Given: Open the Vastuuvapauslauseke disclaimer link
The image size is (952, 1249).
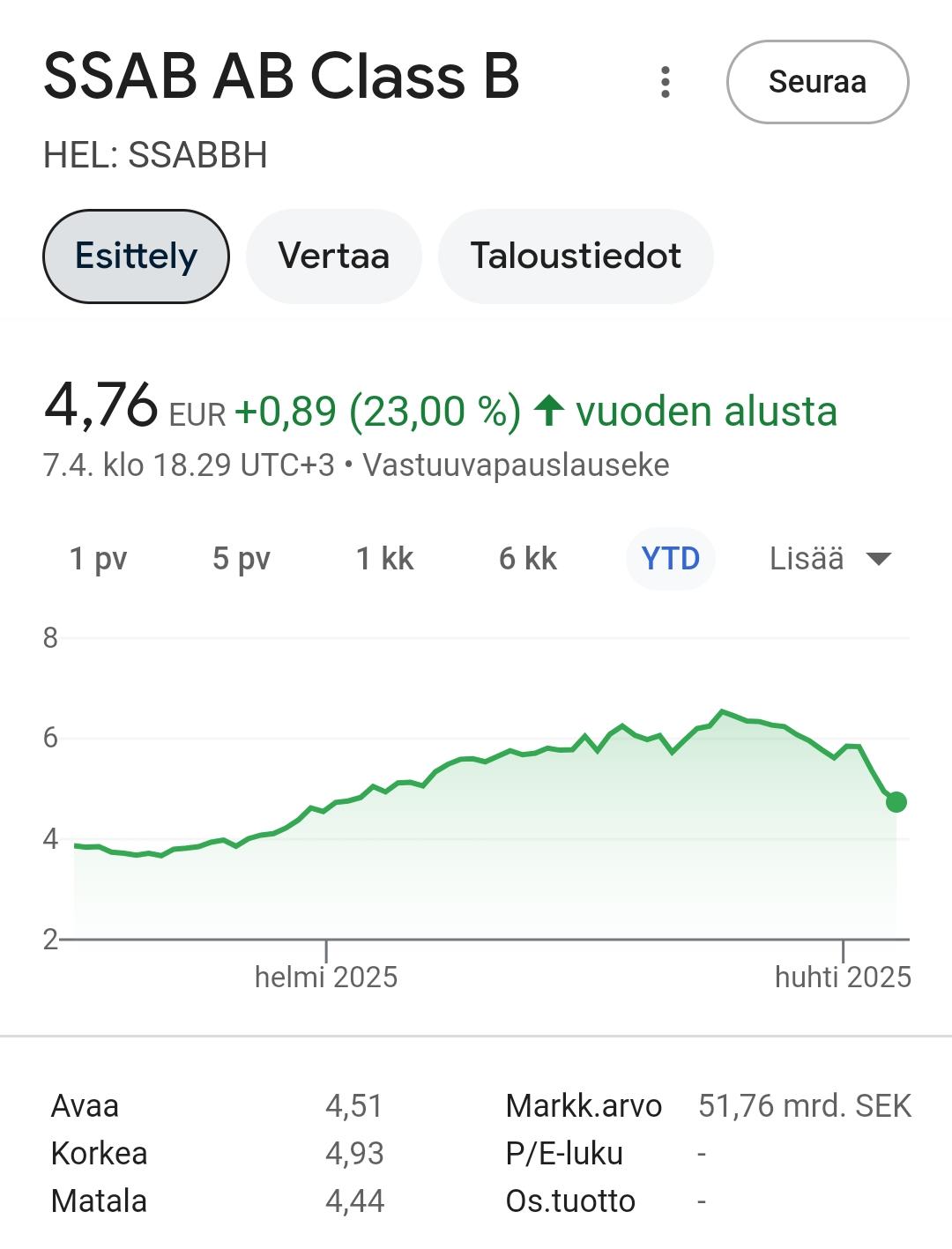Looking at the screenshot, I should 516,465.
